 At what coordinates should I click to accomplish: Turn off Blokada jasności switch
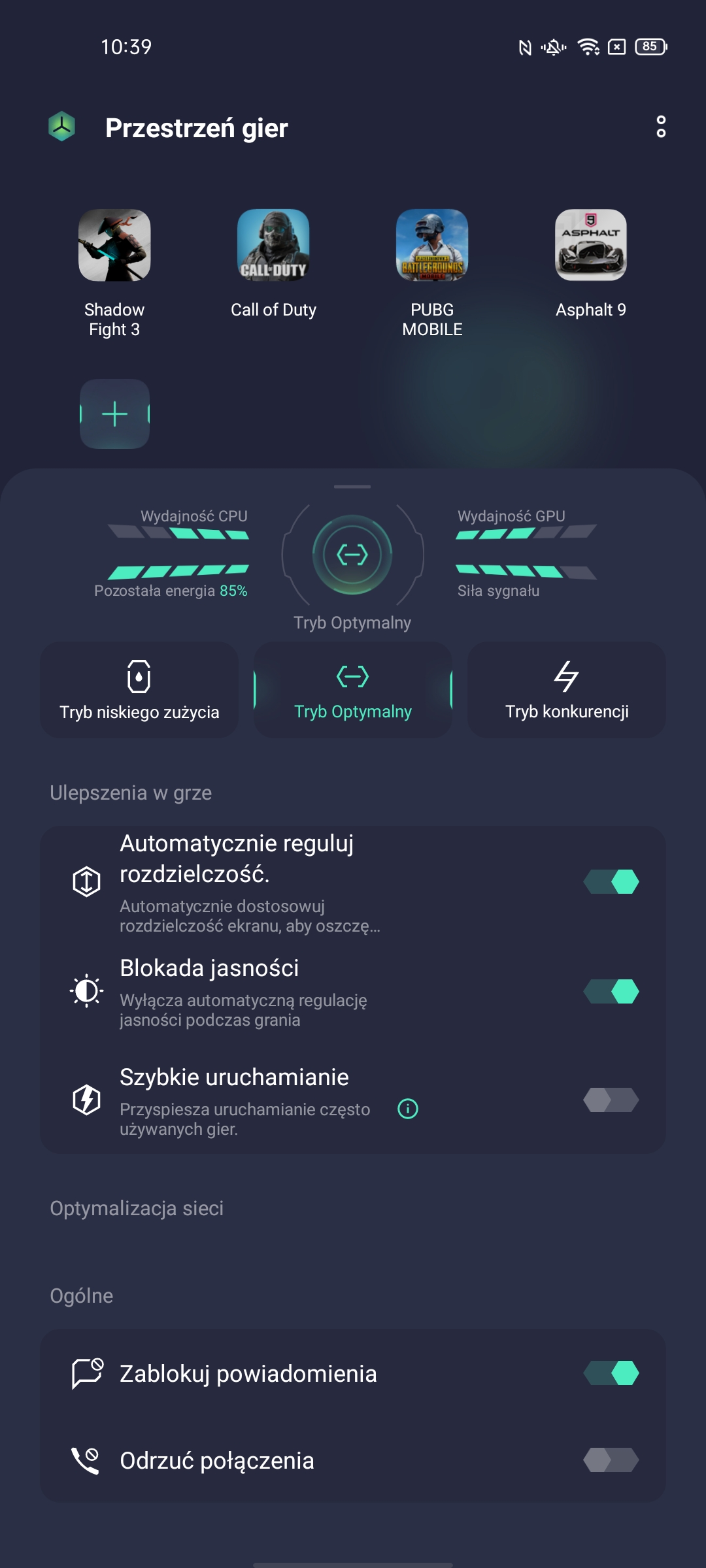click(611, 991)
